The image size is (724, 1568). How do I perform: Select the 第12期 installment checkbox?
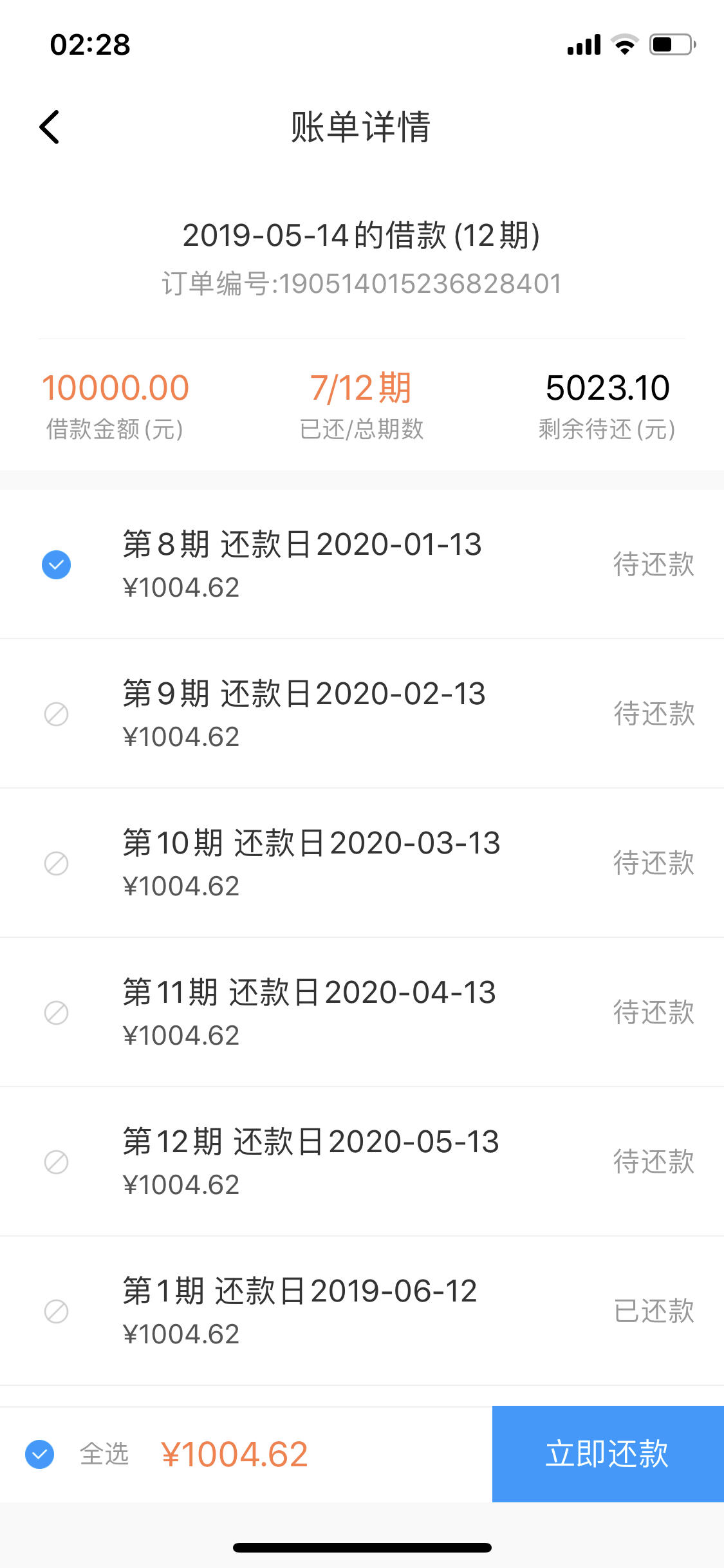click(56, 1162)
